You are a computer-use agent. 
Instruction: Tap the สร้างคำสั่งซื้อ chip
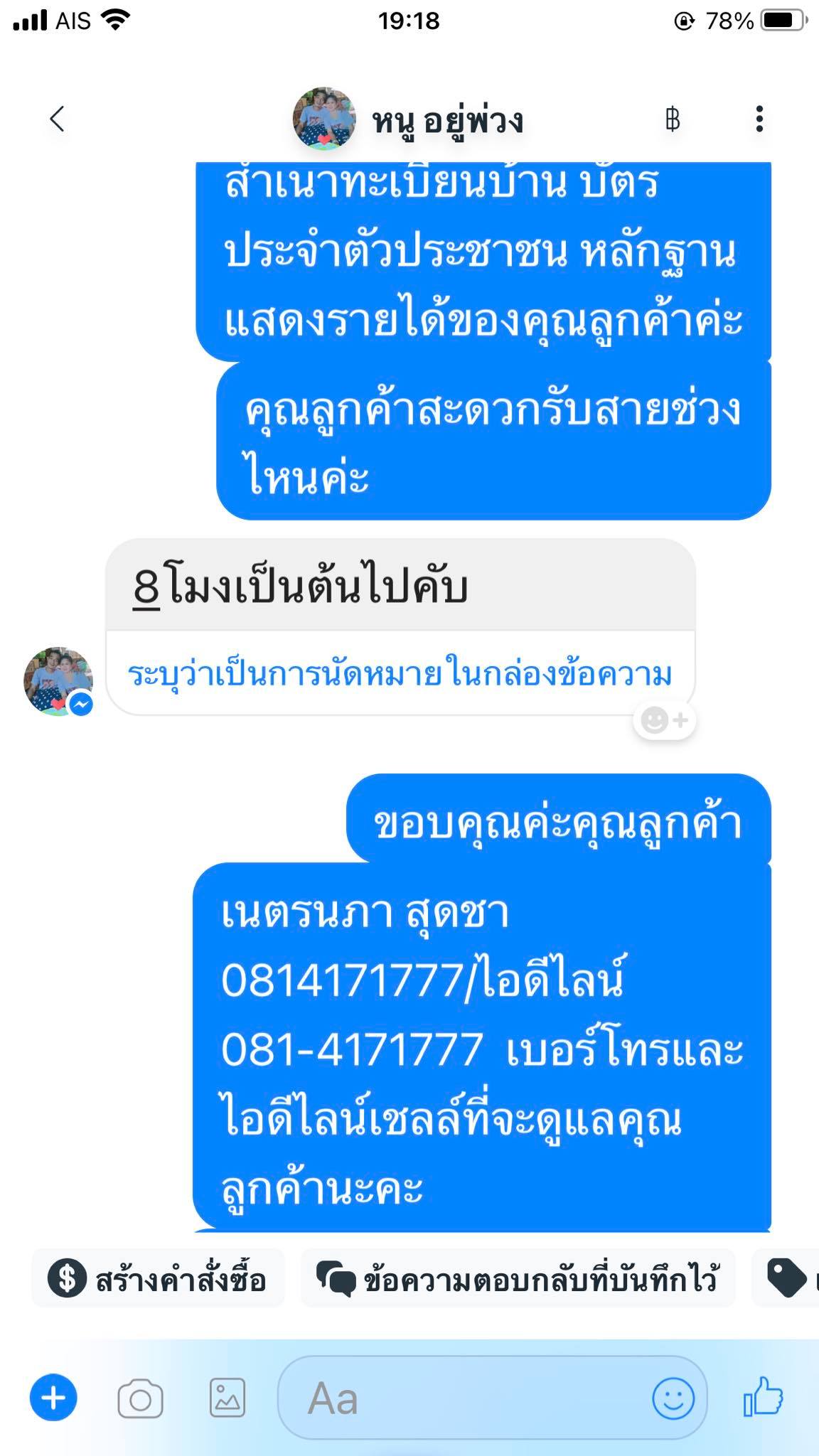click(158, 1278)
